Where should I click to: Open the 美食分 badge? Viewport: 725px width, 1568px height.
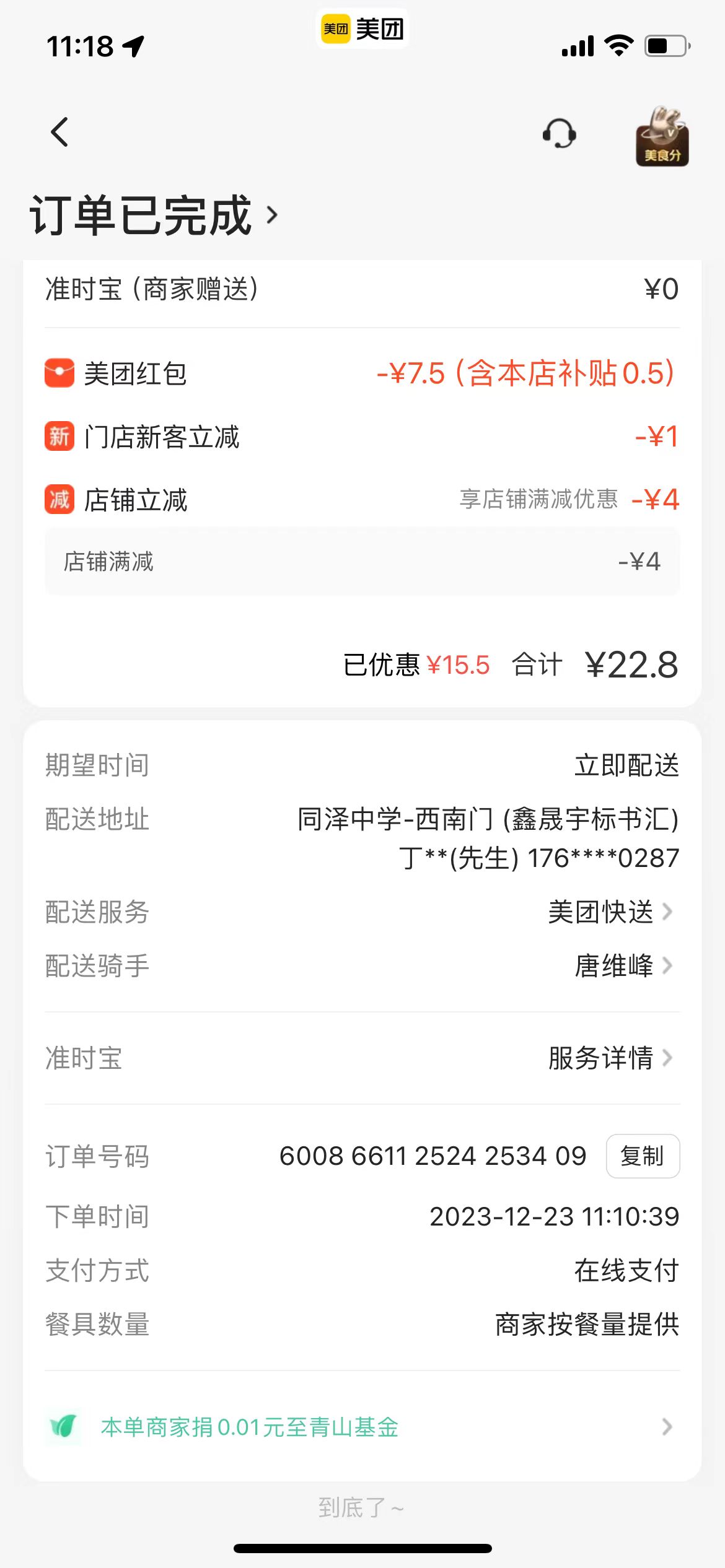point(662,136)
